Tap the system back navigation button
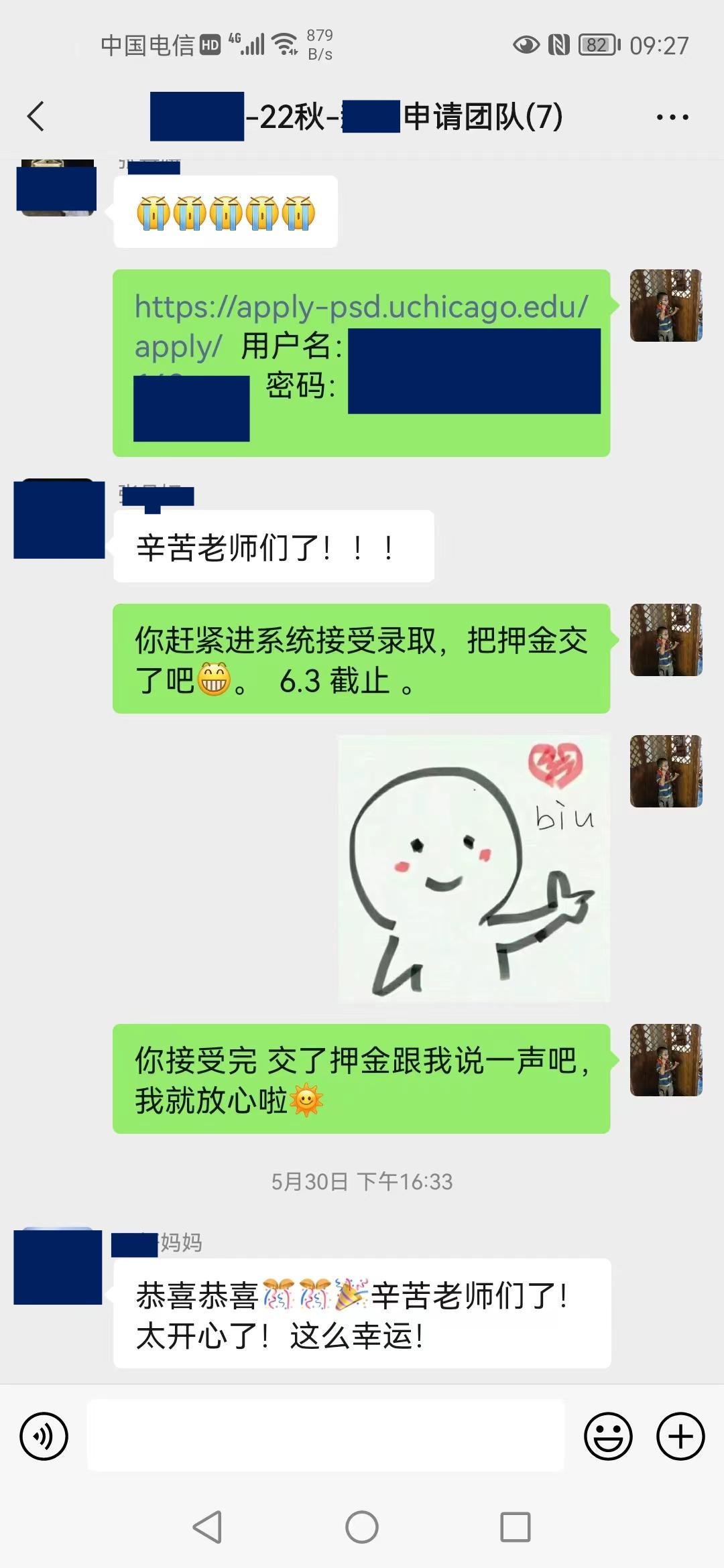The height and width of the screenshot is (1568, 724). pos(207,1527)
